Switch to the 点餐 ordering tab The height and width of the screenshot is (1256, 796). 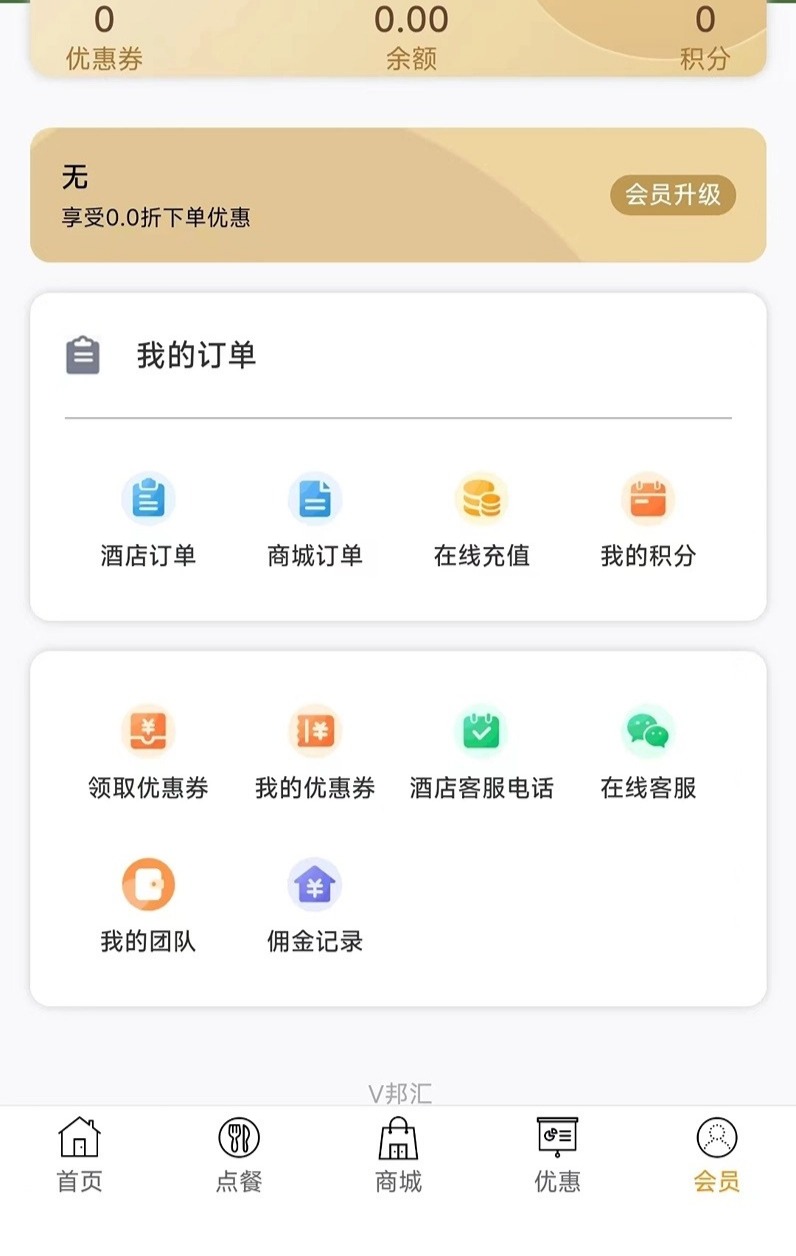[x=239, y=1155]
